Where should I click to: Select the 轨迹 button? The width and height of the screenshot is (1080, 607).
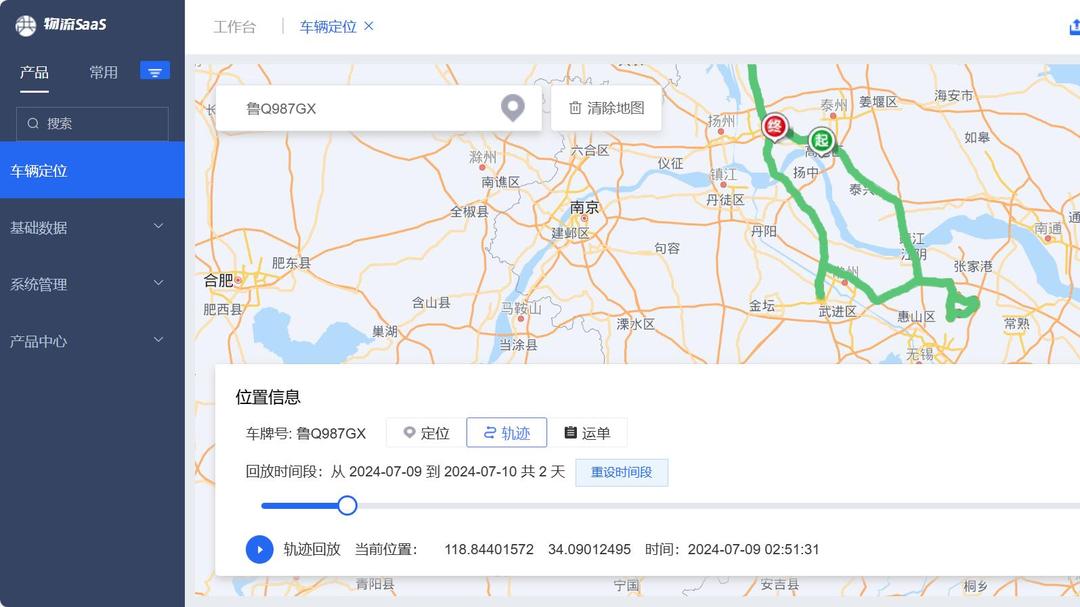point(506,433)
